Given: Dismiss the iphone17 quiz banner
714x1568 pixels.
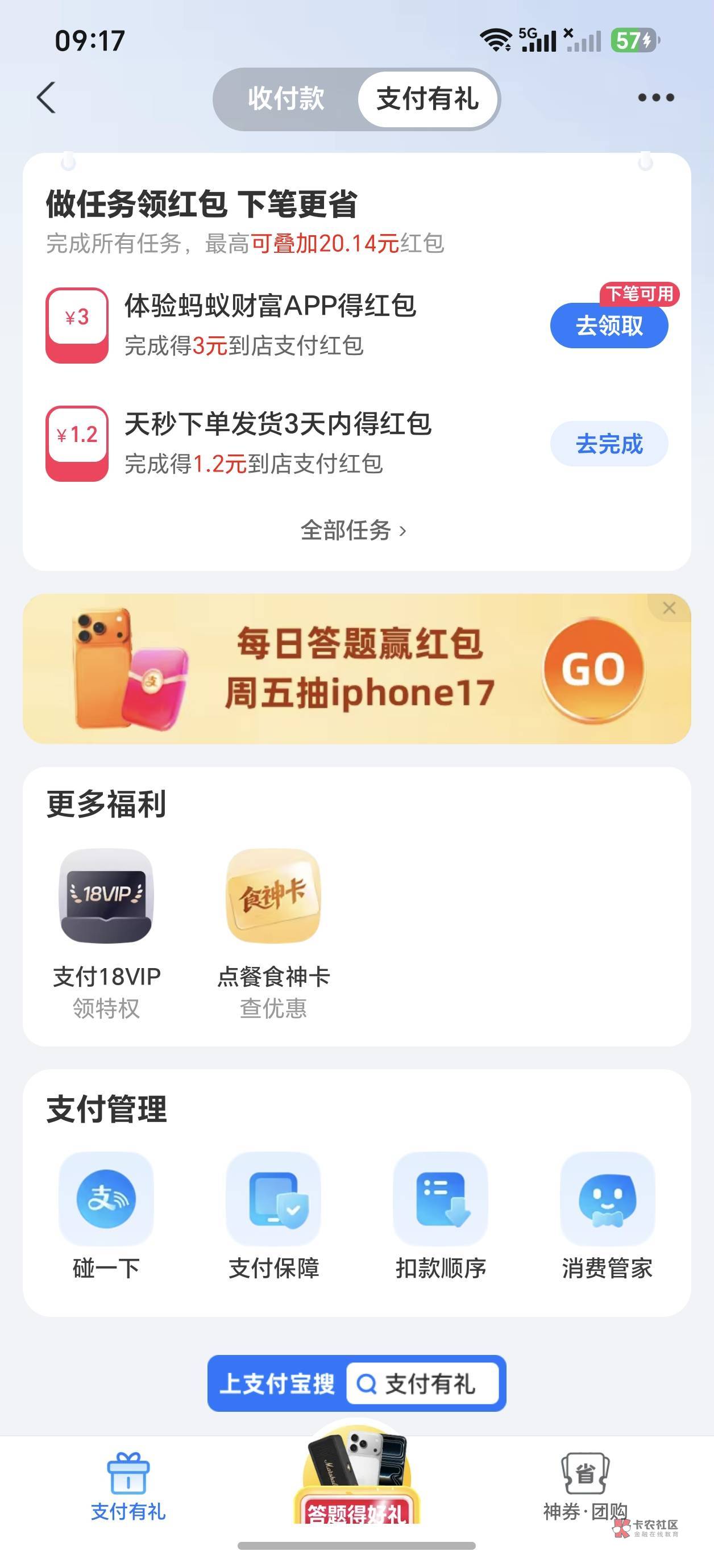Looking at the screenshot, I should click(x=669, y=608).
